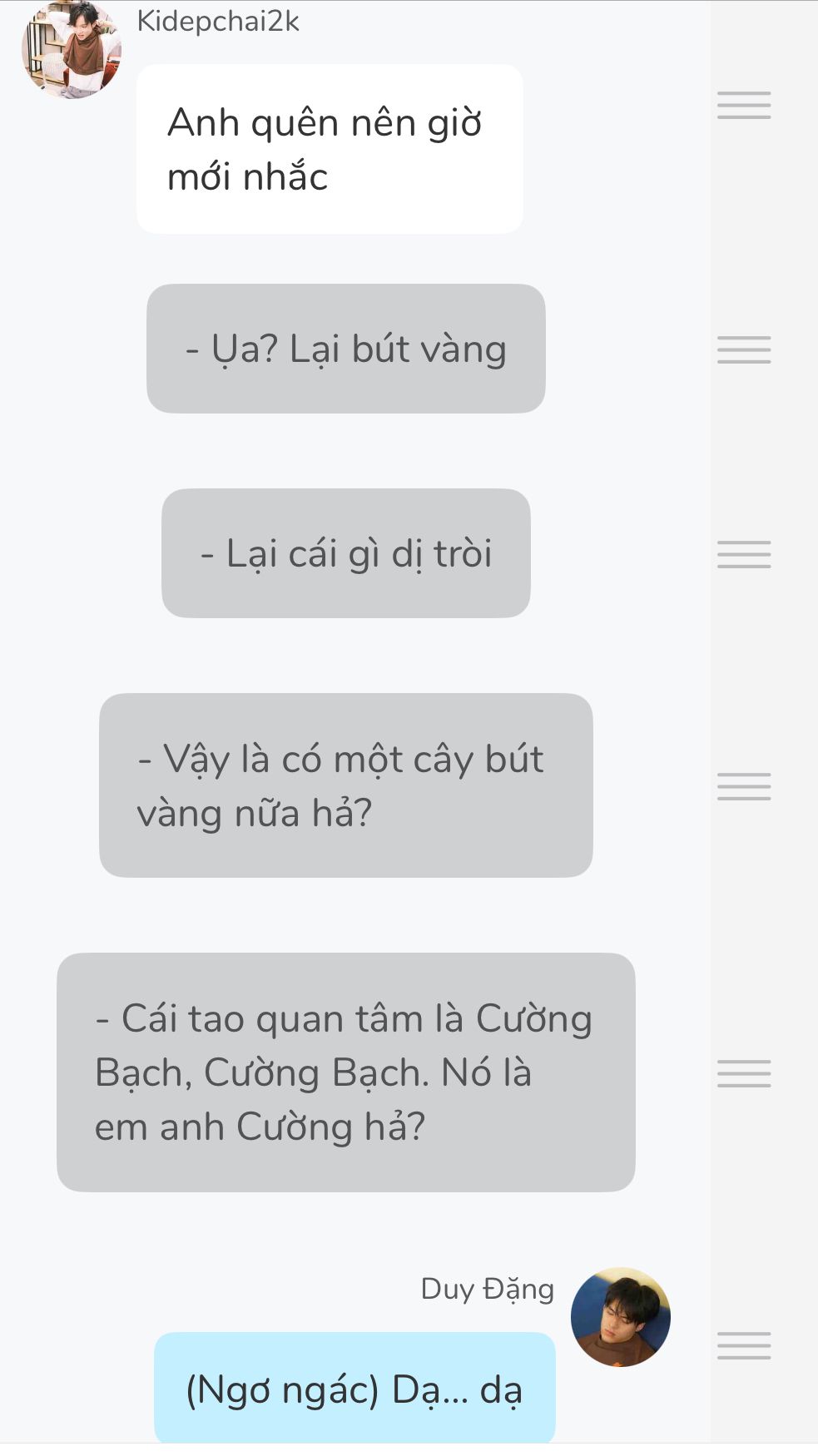The height and width of the screenshot is (1456, 818).
Task: Tap the handle icon beside "Anh quên nên giờ mới nhắc"
Action: tap(744, 106)
